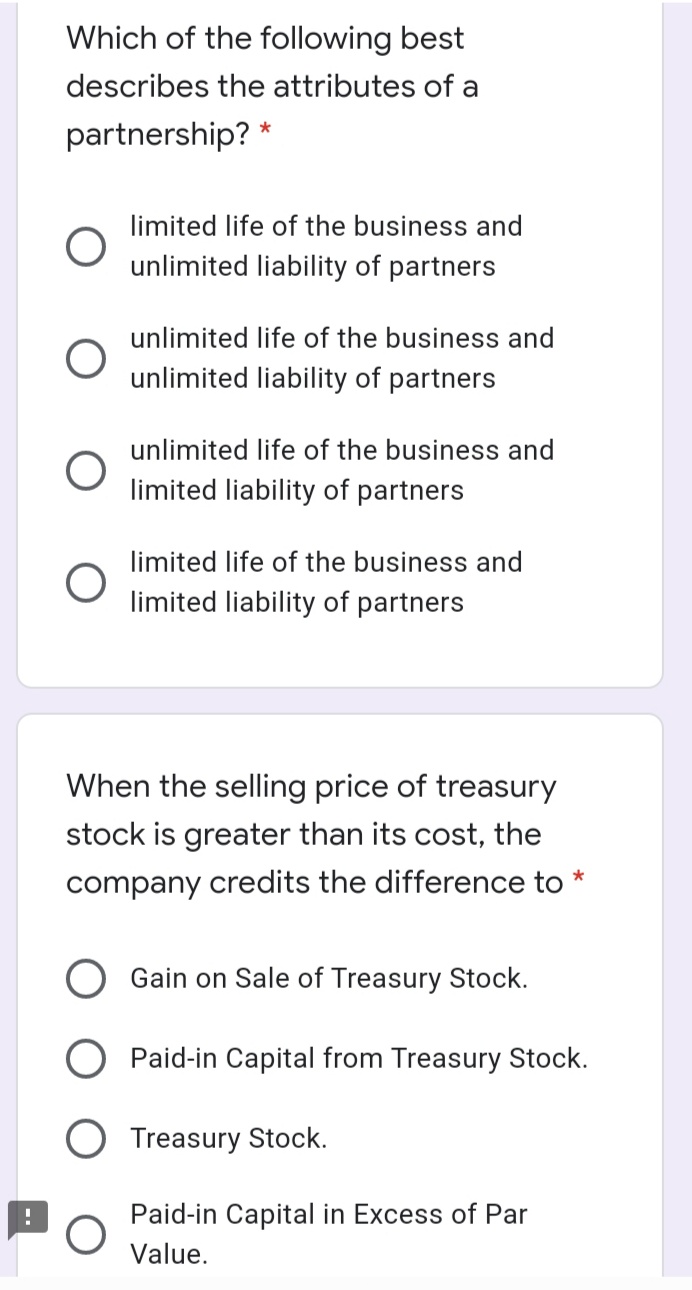This screenshot has height=1290, width=692.
Task: Select limited life and unlimited liability option
Action: (x=87, y=247)
